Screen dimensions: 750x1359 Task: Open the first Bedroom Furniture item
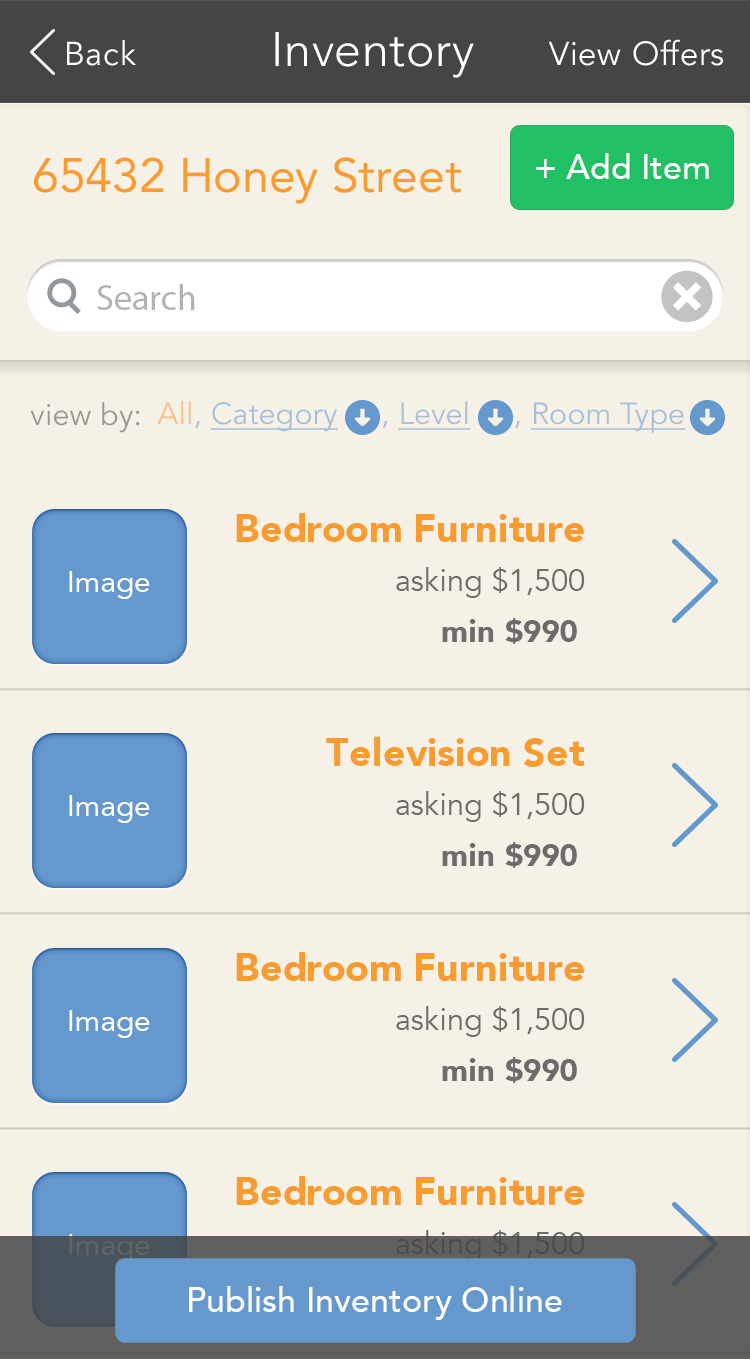tap(375, 579)
